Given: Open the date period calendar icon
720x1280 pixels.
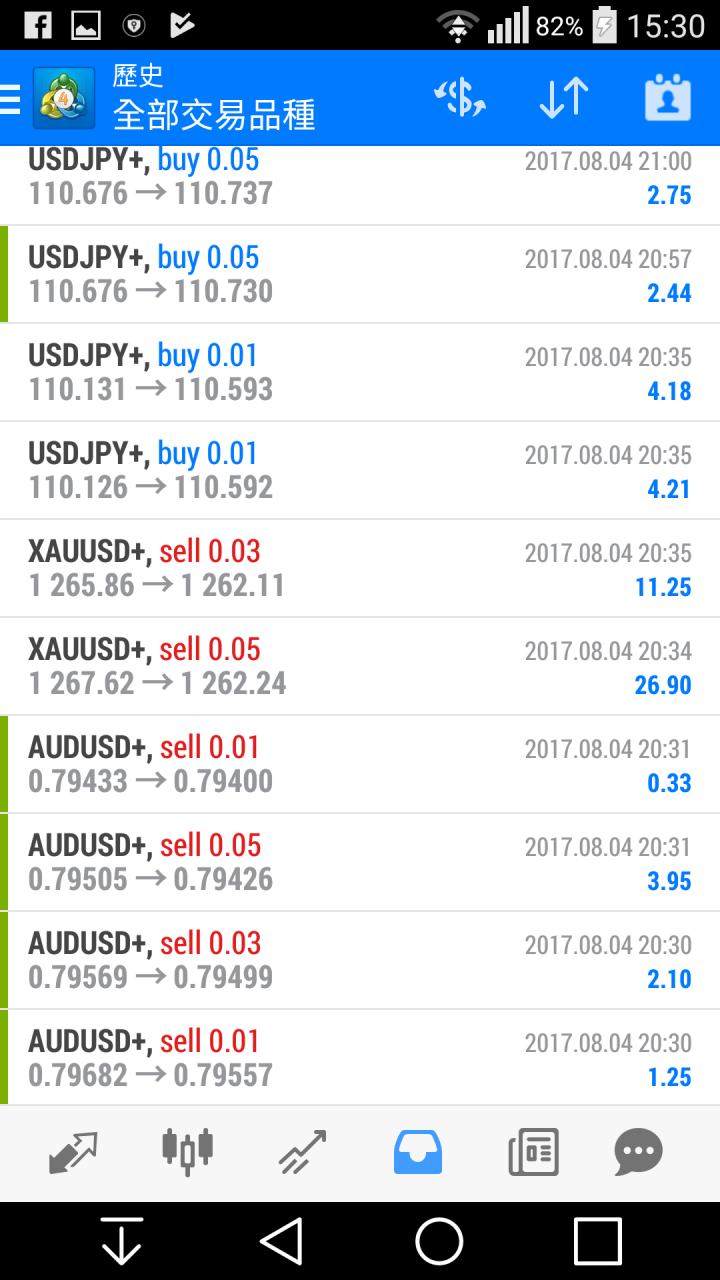Looking at the screenshot, I should pos(667,98).
